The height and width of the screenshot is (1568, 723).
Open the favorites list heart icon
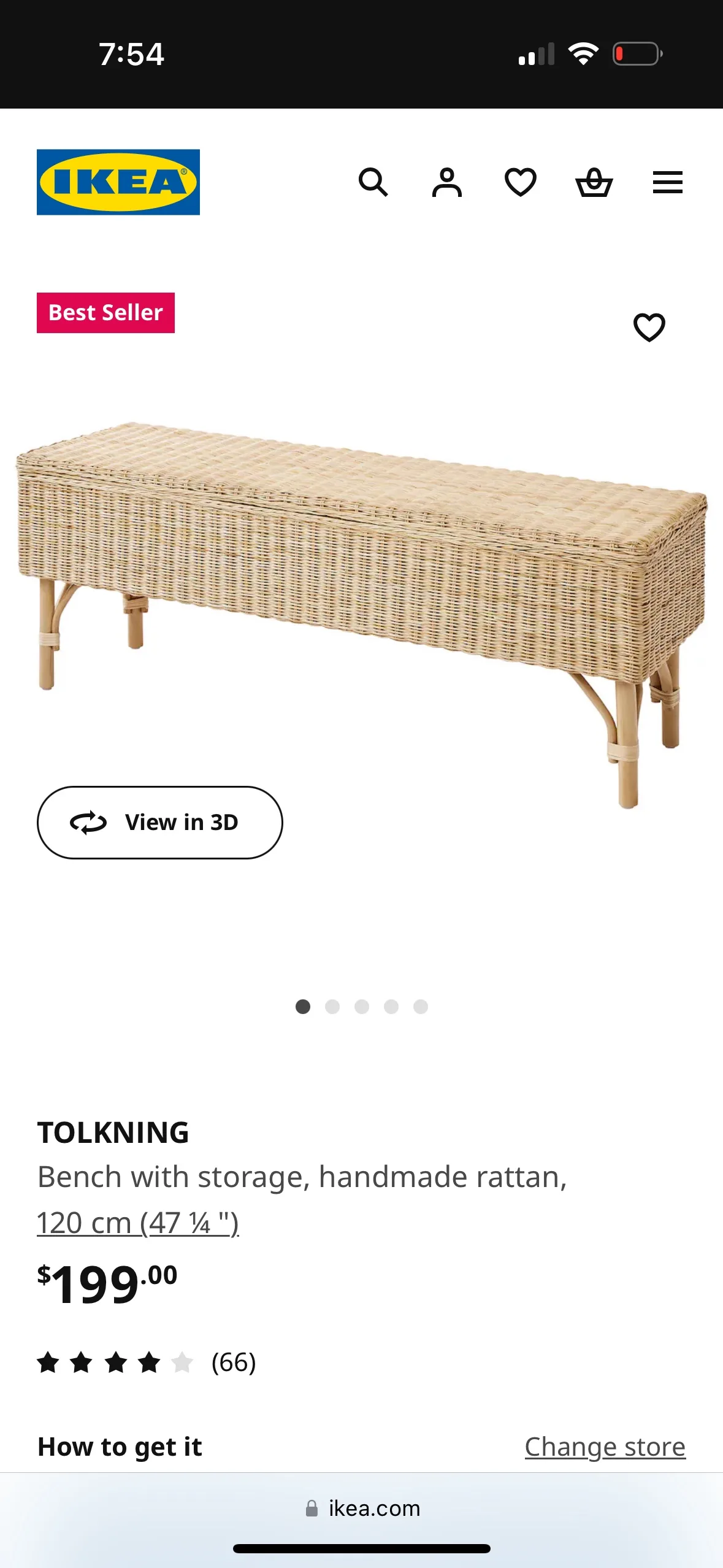click(x=519, y=182)
